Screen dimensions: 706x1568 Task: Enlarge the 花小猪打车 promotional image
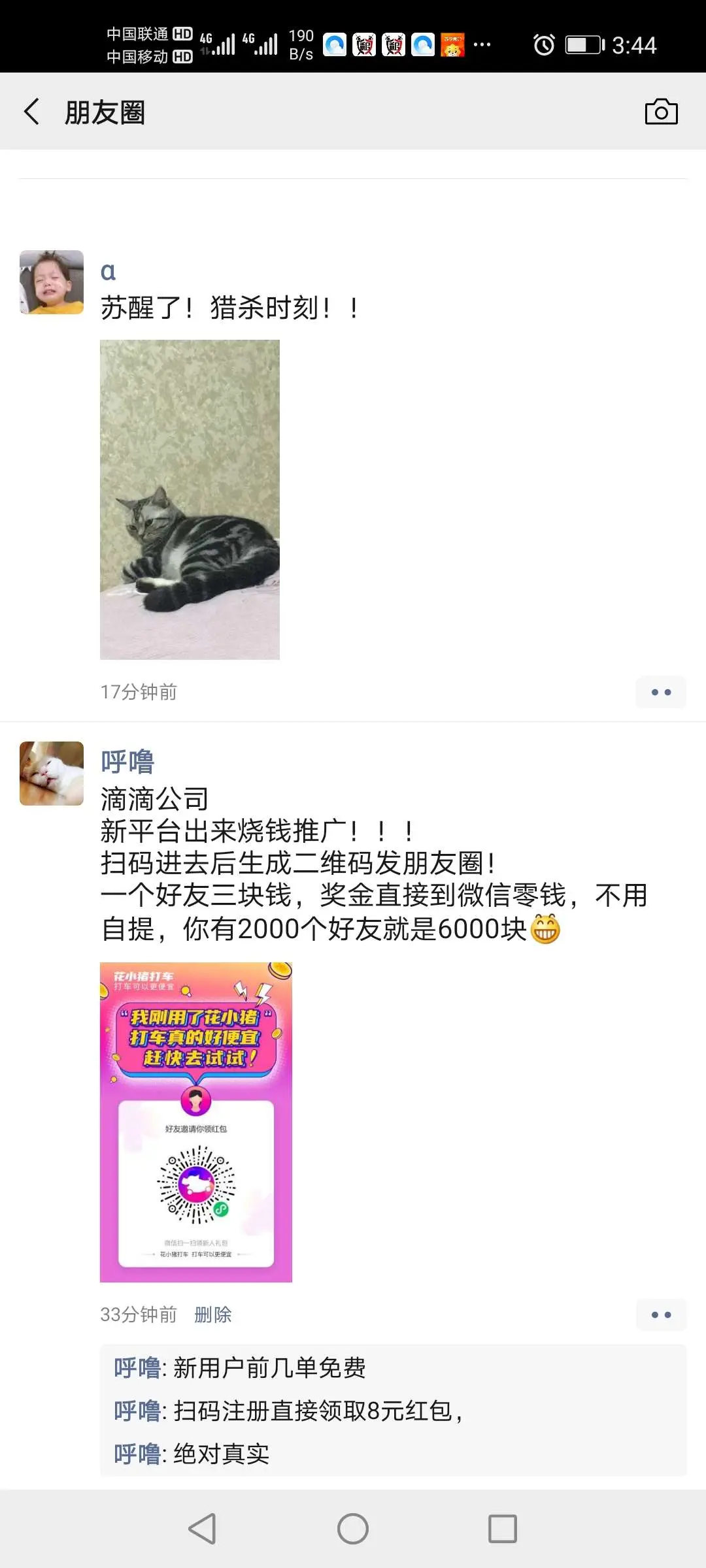point(196,1122)
